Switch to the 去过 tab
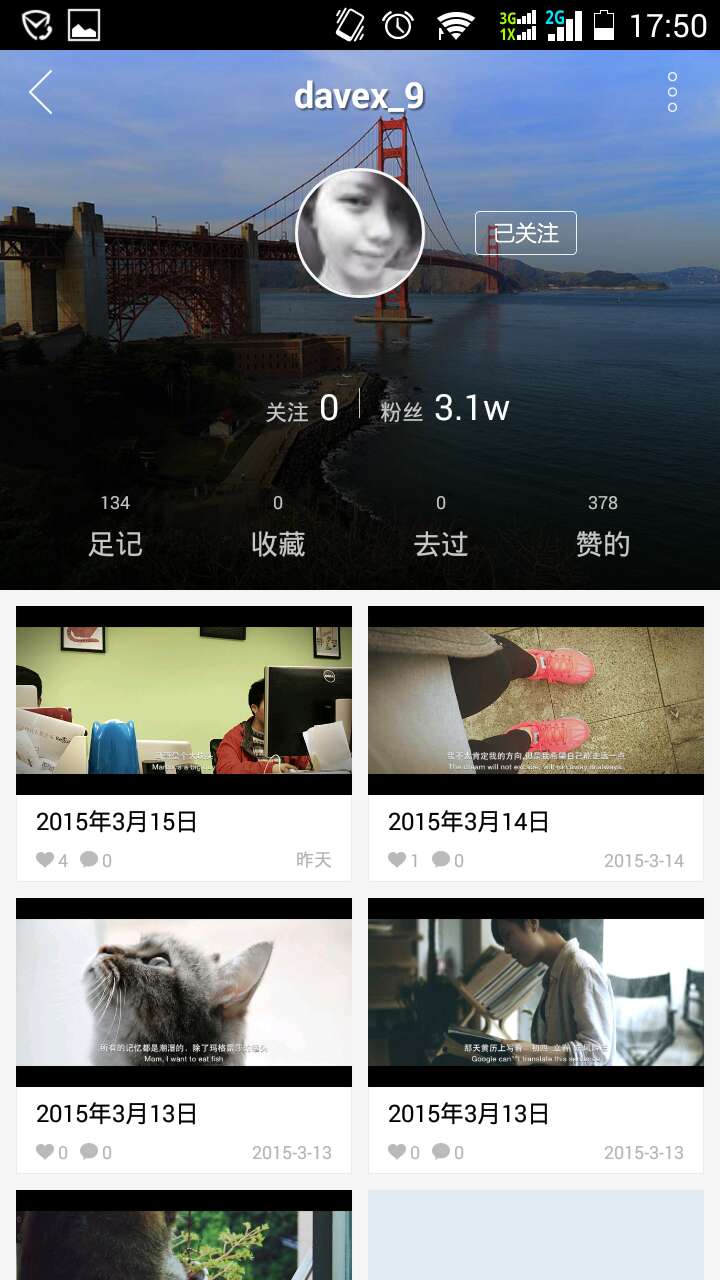The width and height of the screenshot is (720, 1280). pyautogui.click(x=441, y=529)
